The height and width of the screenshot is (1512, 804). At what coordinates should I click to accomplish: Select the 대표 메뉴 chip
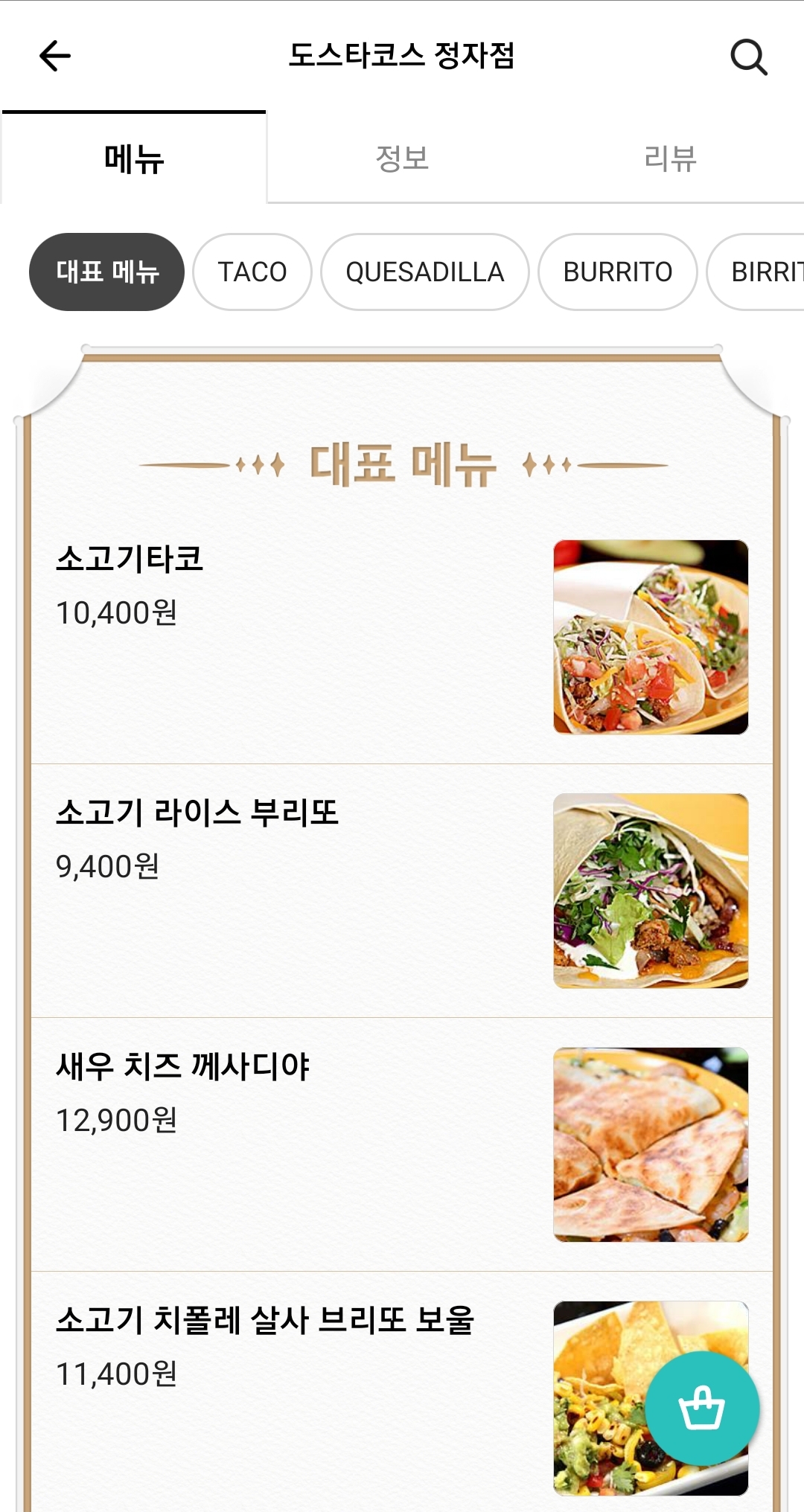coord(107,272)
